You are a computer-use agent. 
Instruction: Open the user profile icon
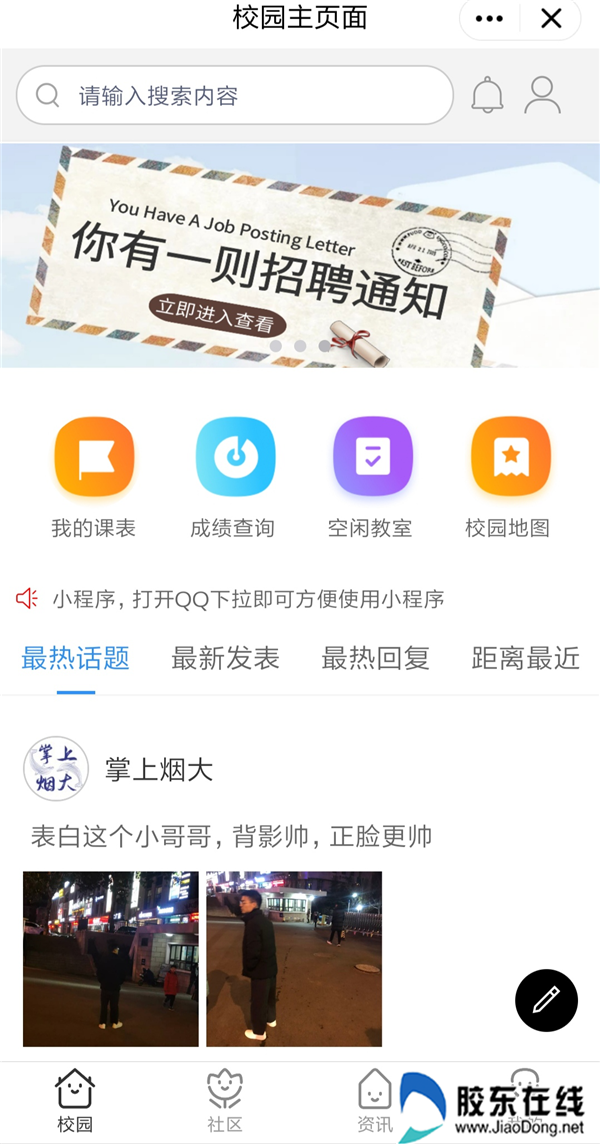point(542,95)
